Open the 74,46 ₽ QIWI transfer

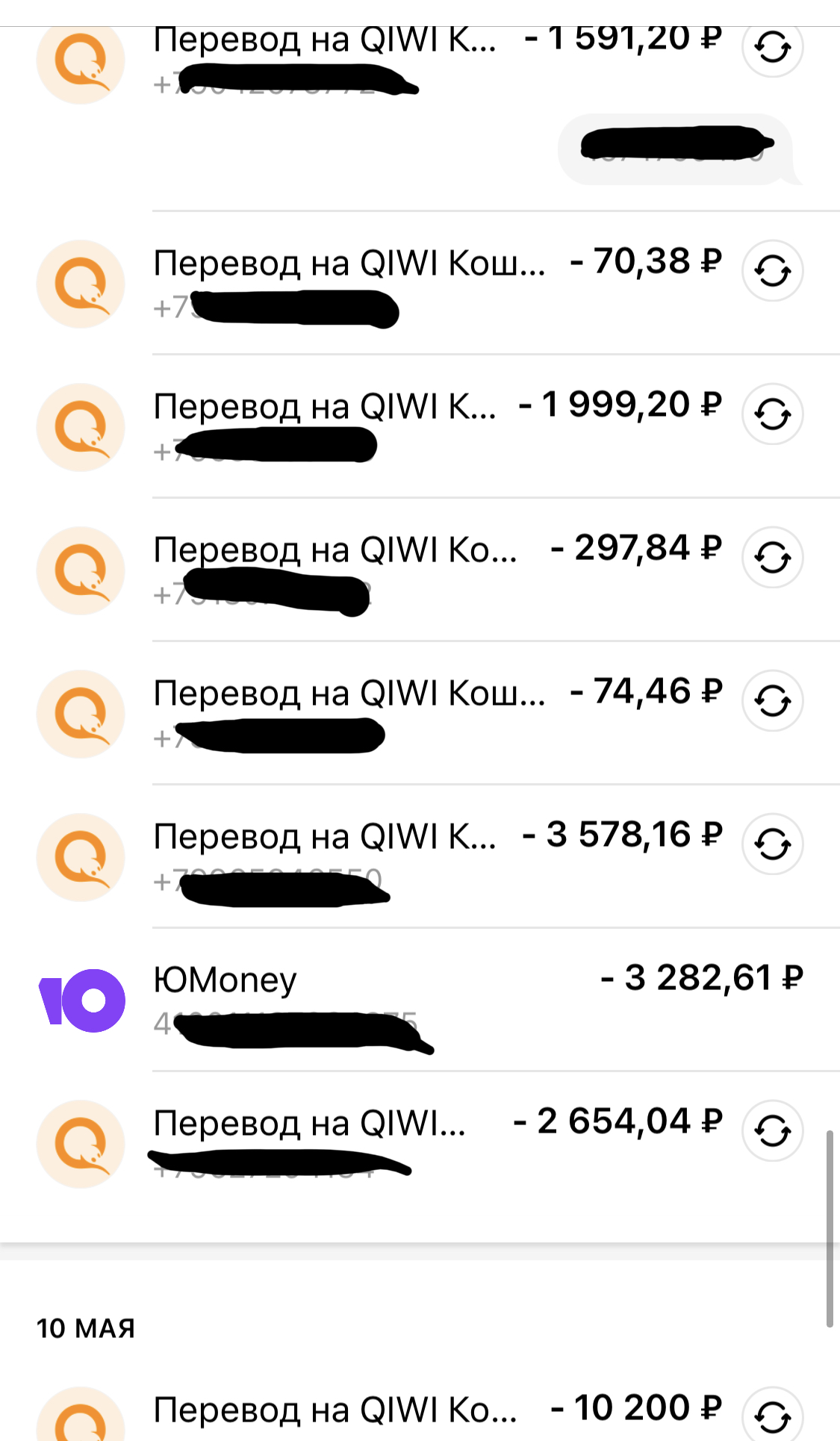420,714
